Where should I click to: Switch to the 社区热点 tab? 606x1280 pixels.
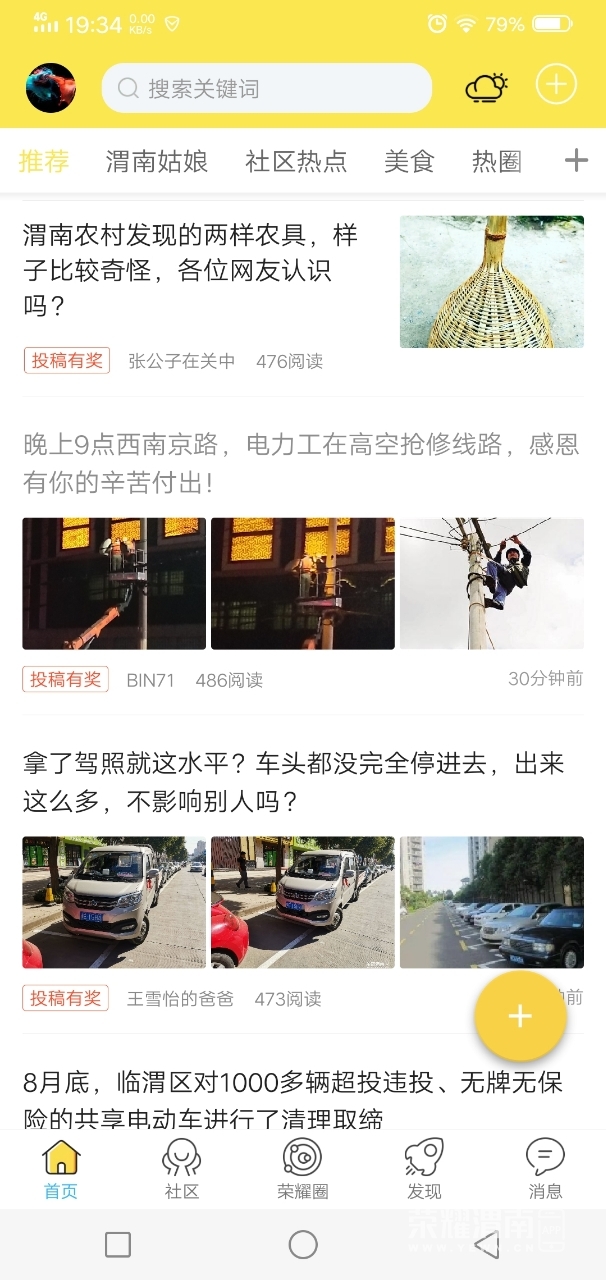pos(296,161)
